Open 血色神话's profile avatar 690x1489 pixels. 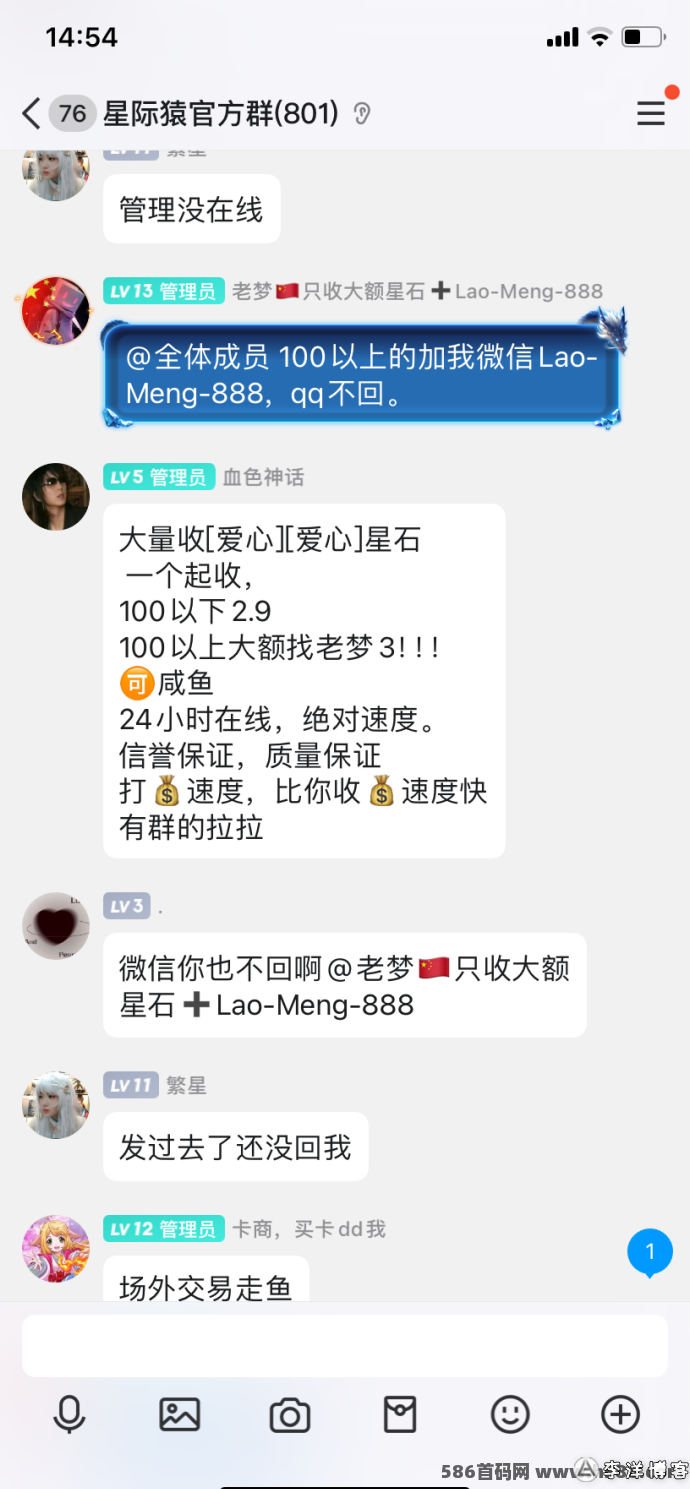56,497
